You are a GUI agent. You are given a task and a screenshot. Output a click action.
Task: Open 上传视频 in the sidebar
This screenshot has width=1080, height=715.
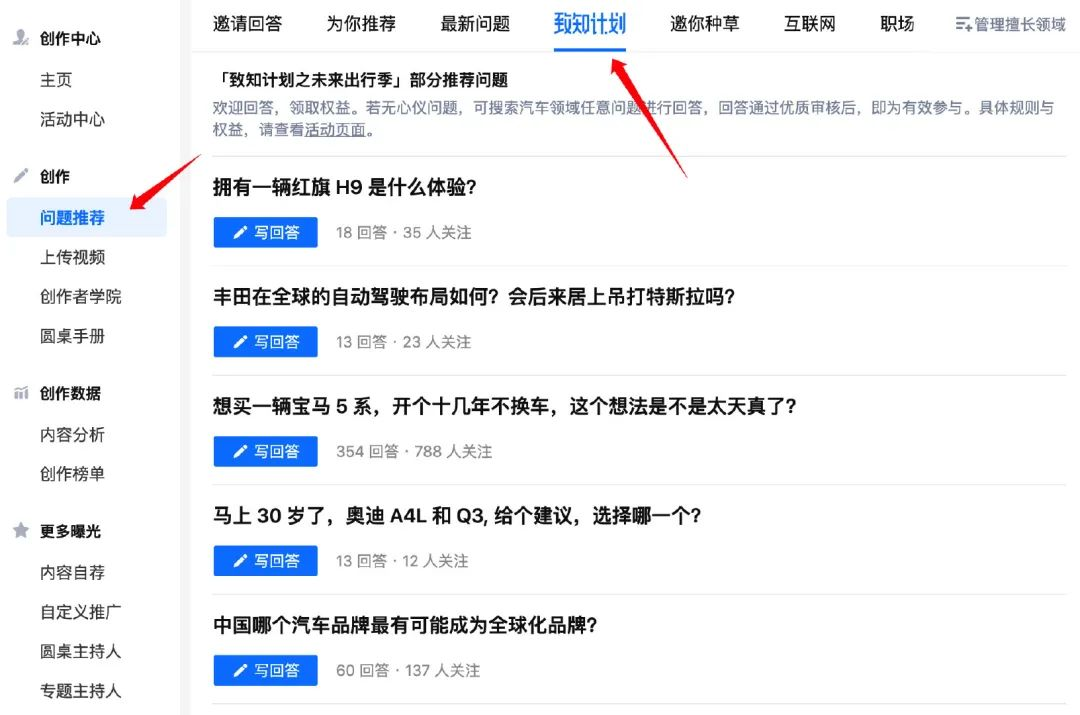tap(72, 257)
